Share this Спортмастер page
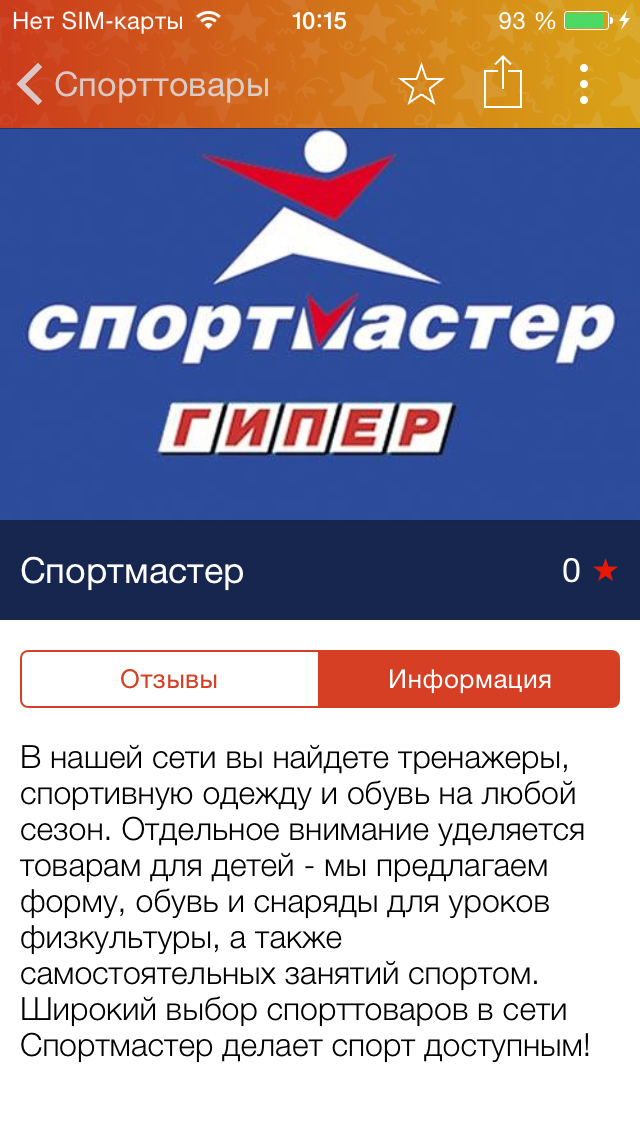 (503, 84)
